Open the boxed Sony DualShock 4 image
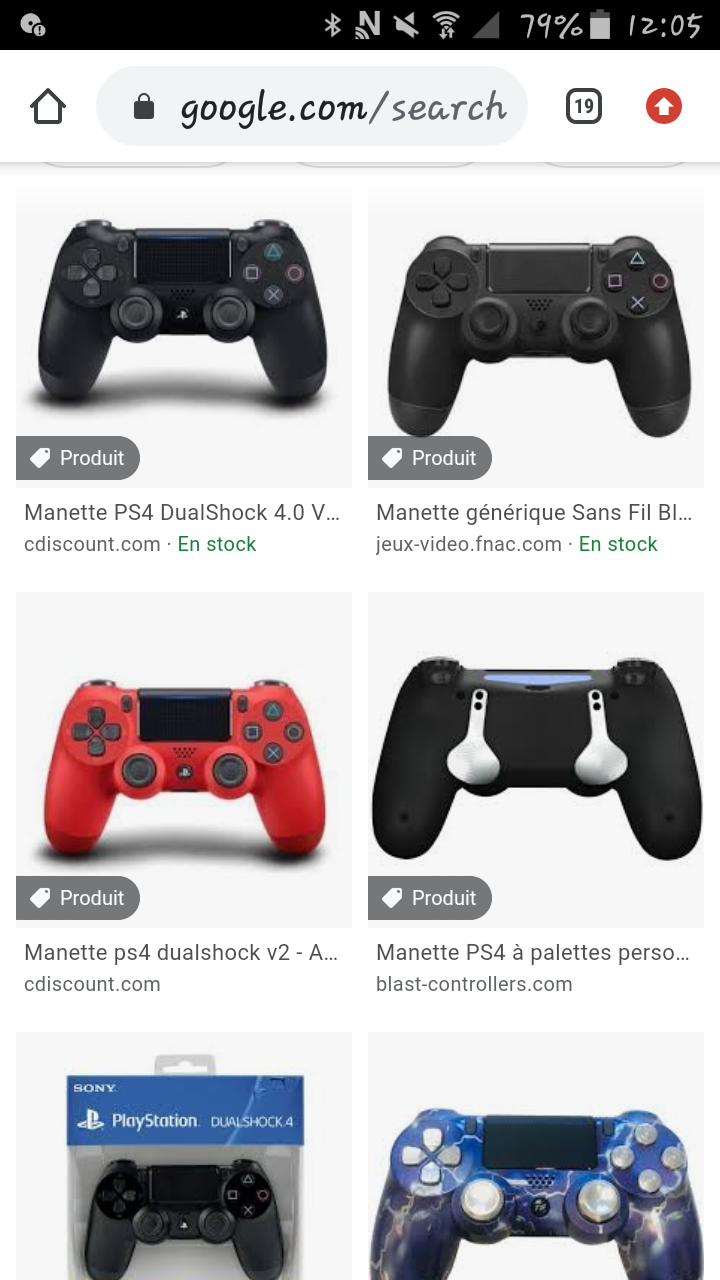Image resolution: width=720 pixels, height=1280 pixels. (x=184, y=1160)
